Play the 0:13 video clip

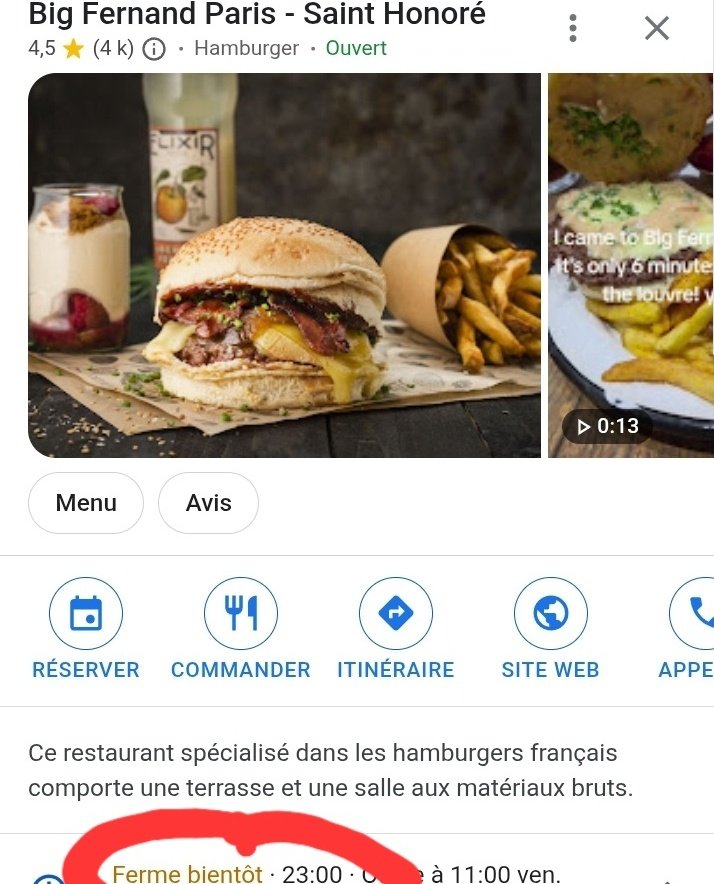pos(630,265)
